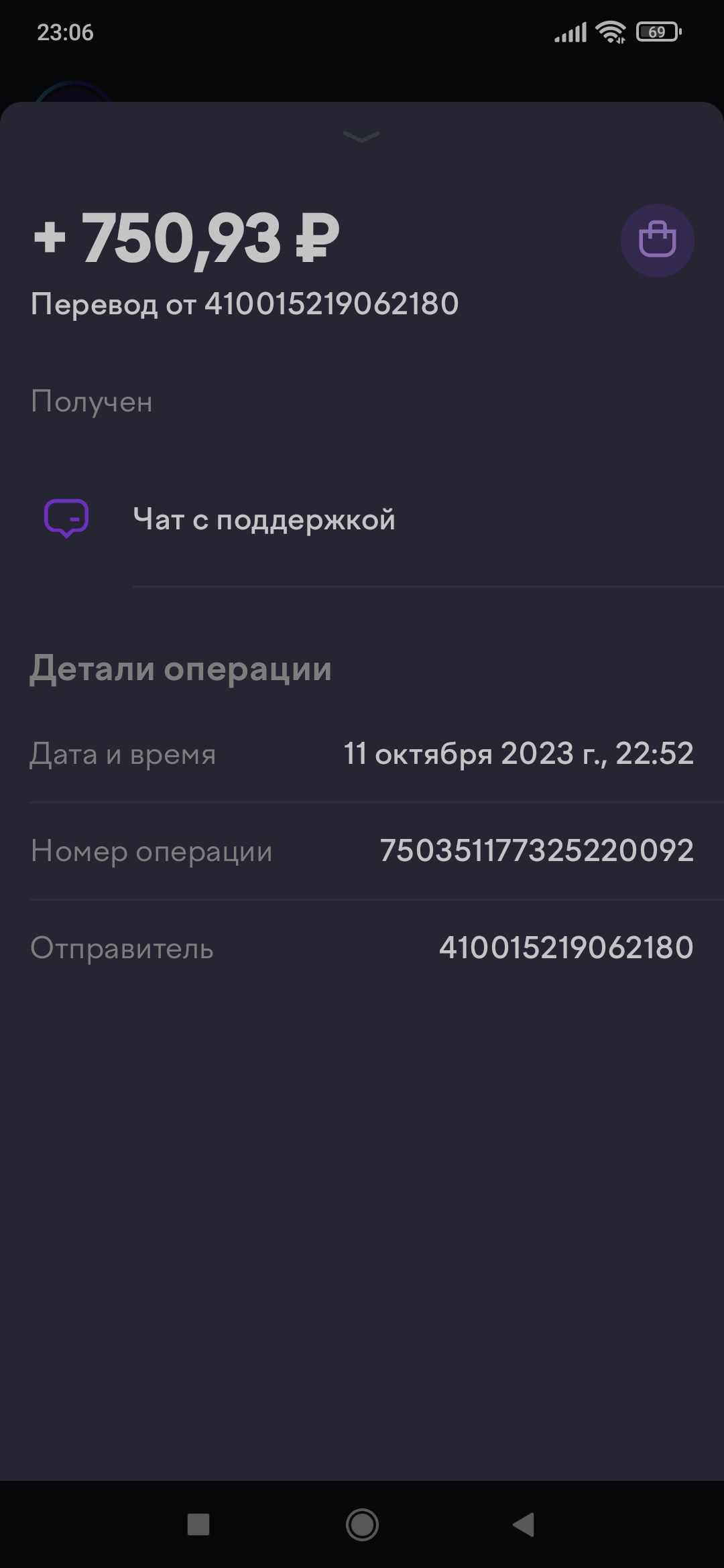Image resolution: width=724 pixels, height=1568 pixels.
Task: Tap the purple shopping bag icon
Action: pos(657,240)
